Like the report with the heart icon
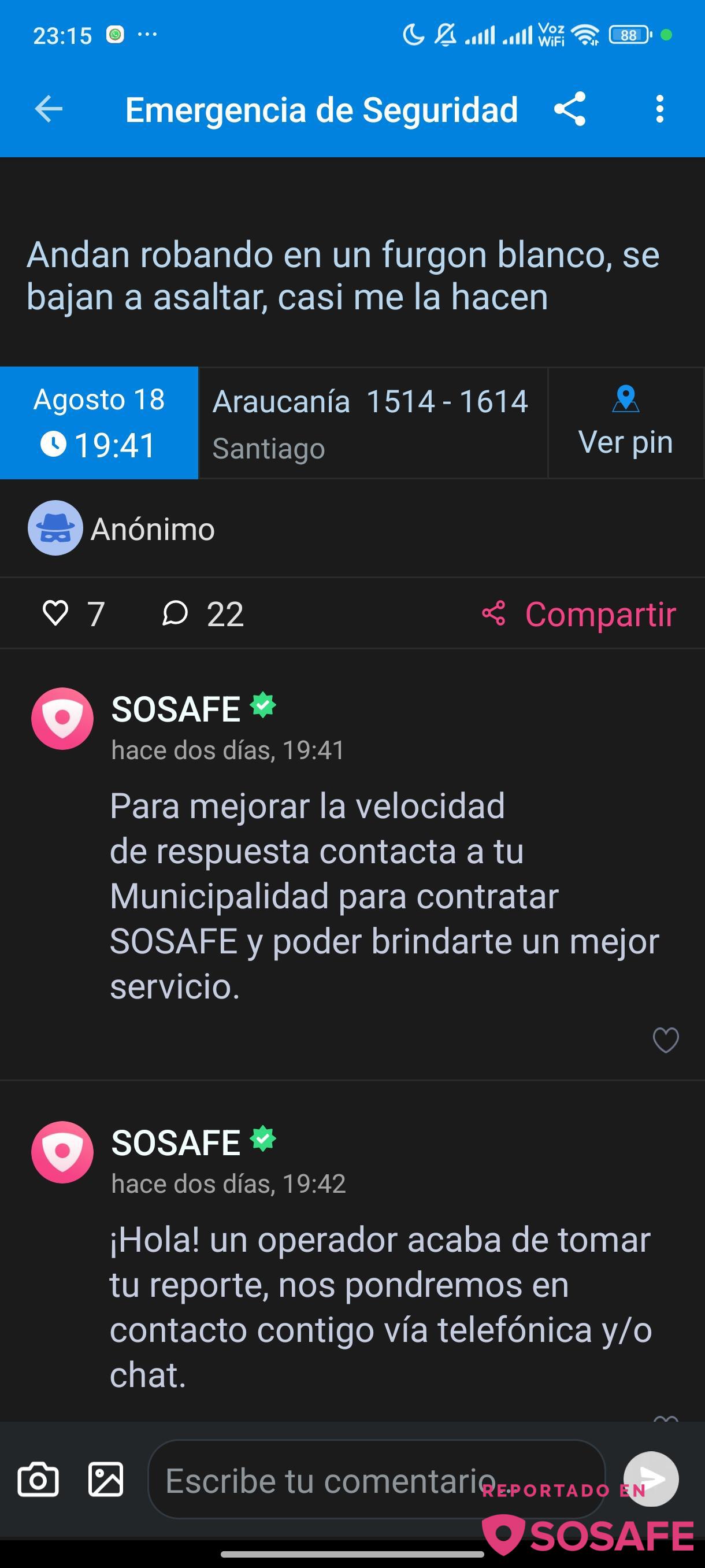The image size is (705, 1568). (55, 613)
